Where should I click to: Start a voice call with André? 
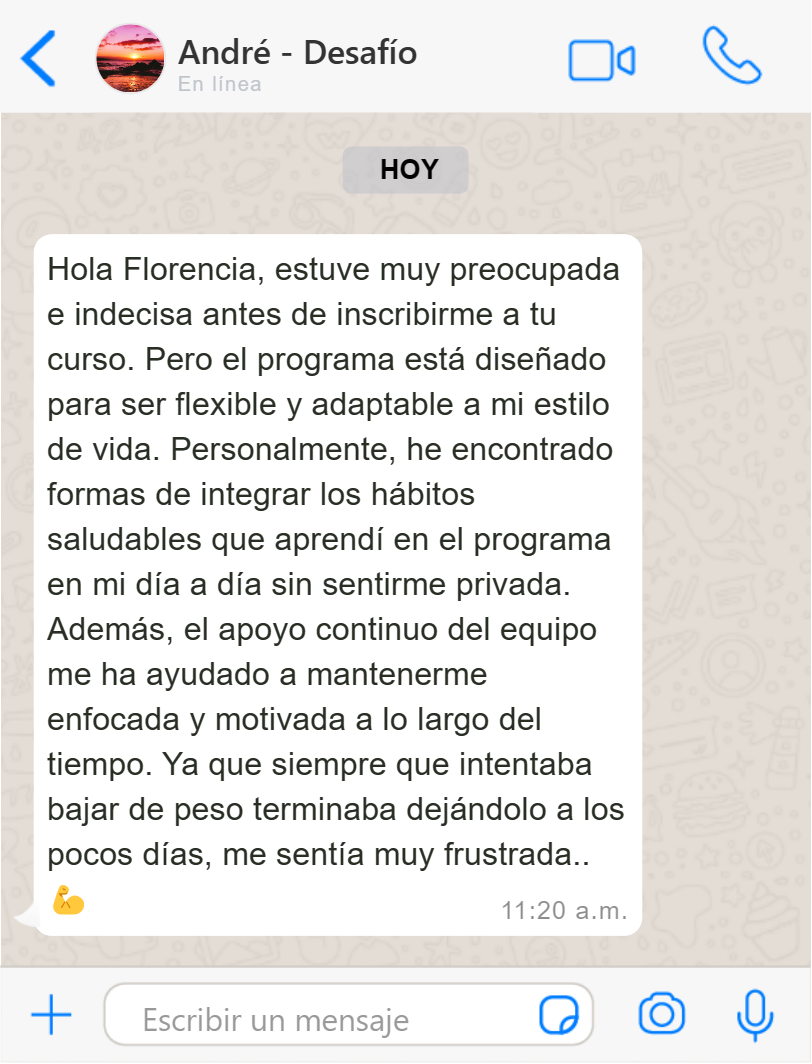732,56
